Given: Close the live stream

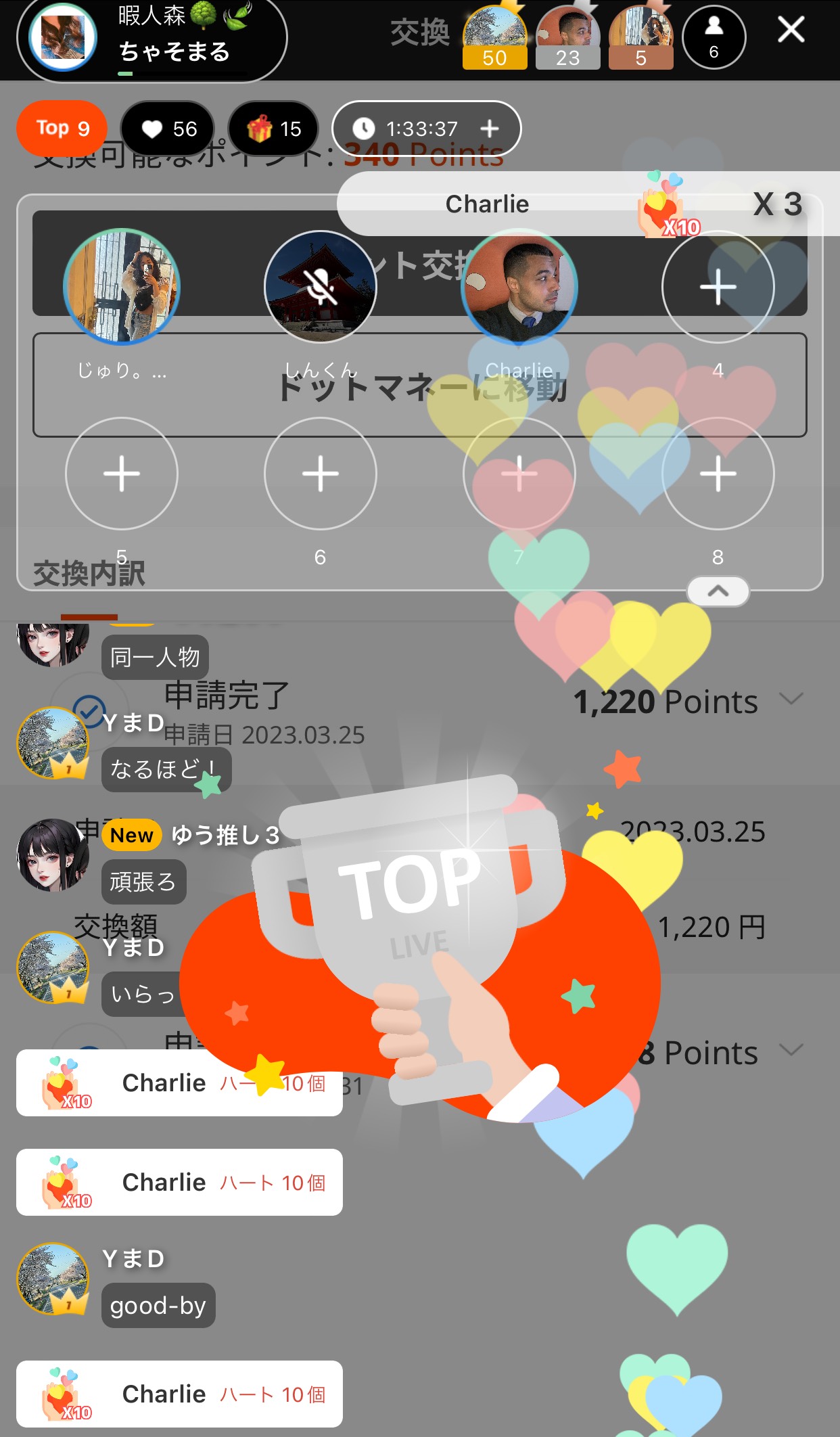Looking at the screenshot, I should click(x=790, y=30).
